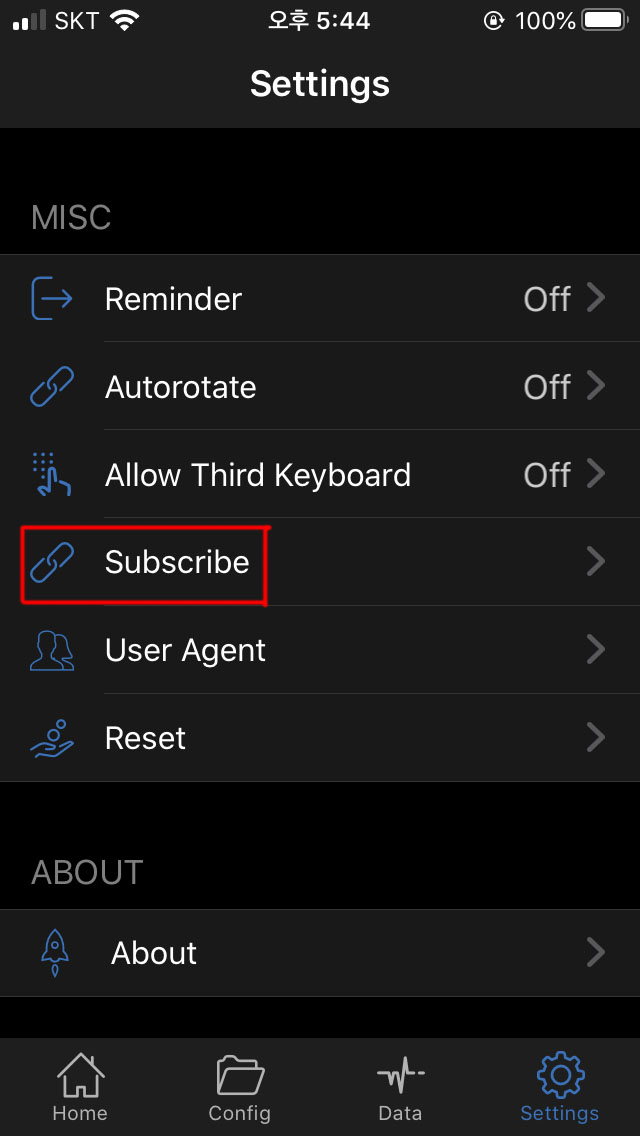The width and height of the screenshot is (640, 1136).
Task: Open the About page
Action: point(320,953)
